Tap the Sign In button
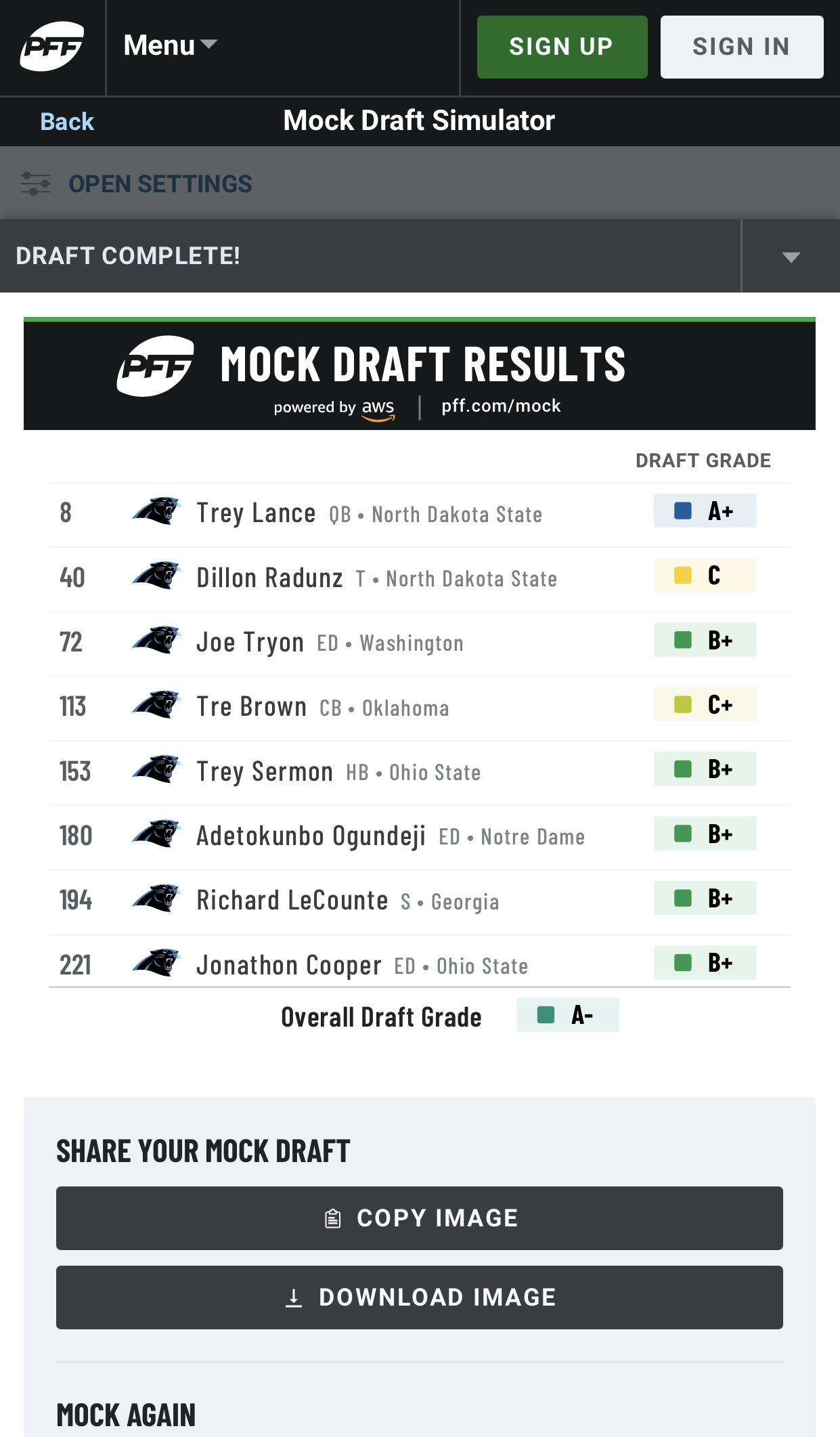 tap(742, 47)
